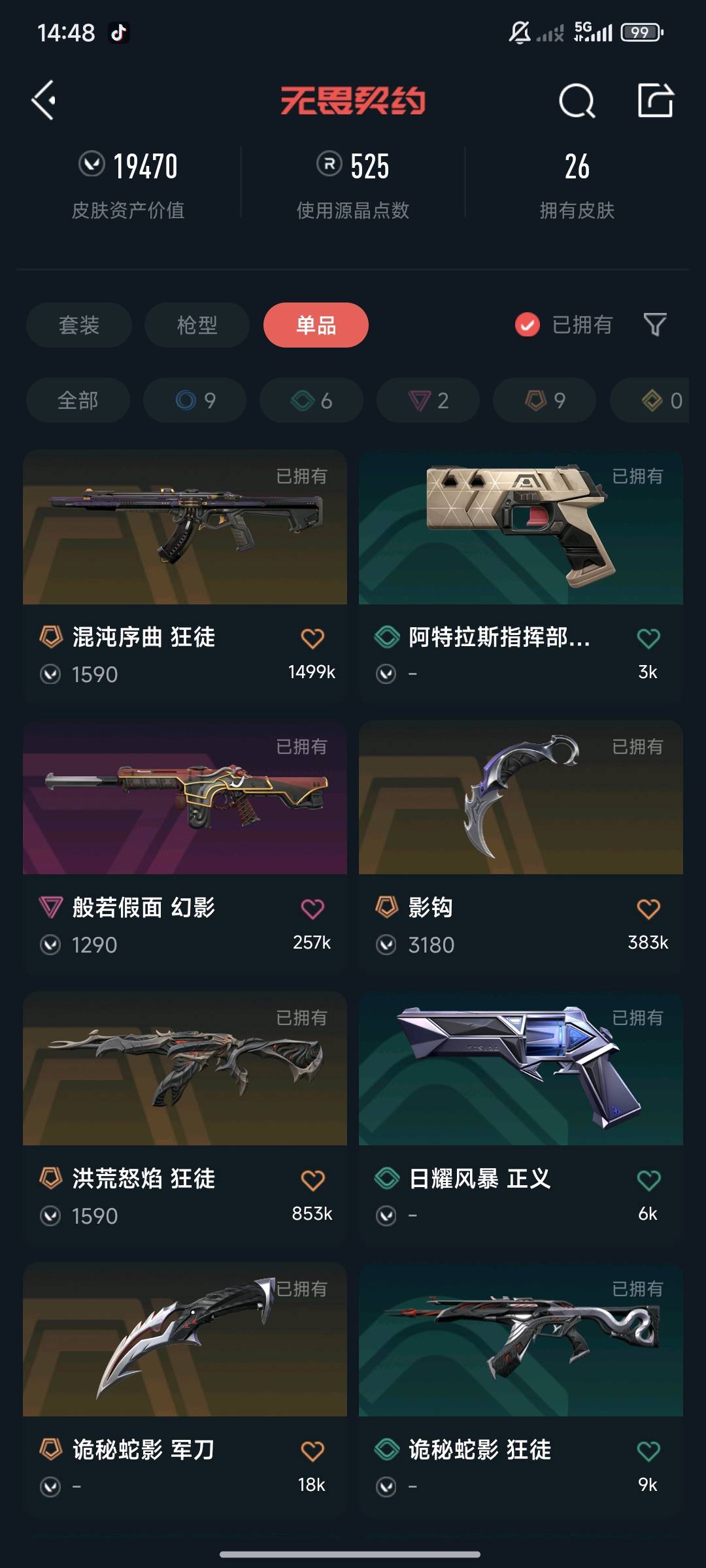Open the 洪荒怒焰 狂徒 skin card

tap(185, 1069)
